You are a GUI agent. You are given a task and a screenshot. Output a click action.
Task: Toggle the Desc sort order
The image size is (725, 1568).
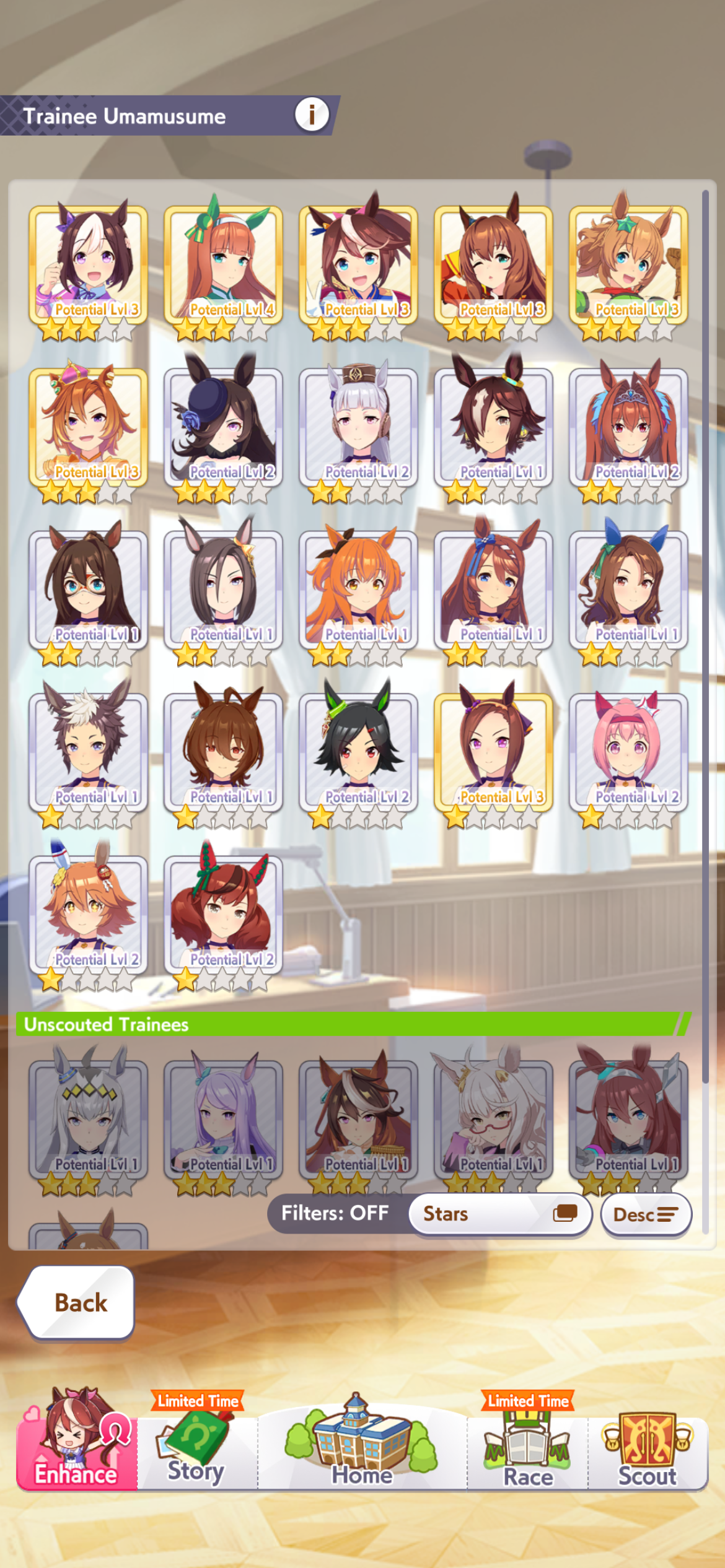click(x=646, y=1214)
